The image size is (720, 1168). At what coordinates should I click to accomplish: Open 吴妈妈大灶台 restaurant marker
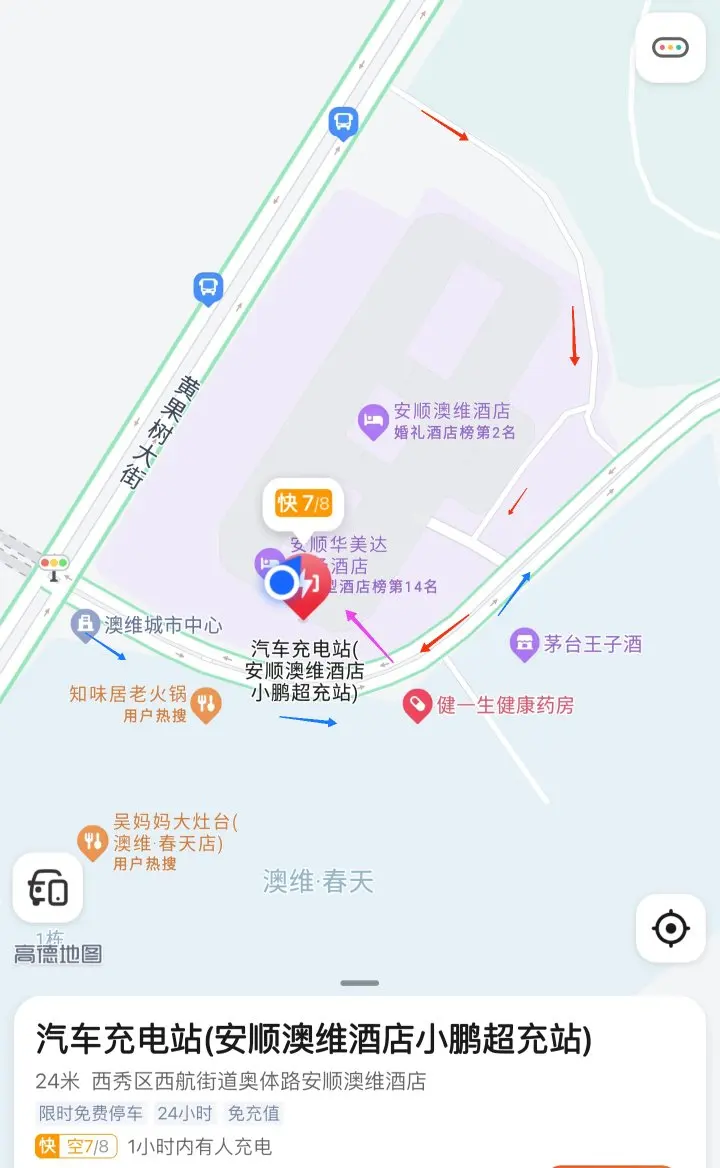pyautogui.click(x=92, y=842)
